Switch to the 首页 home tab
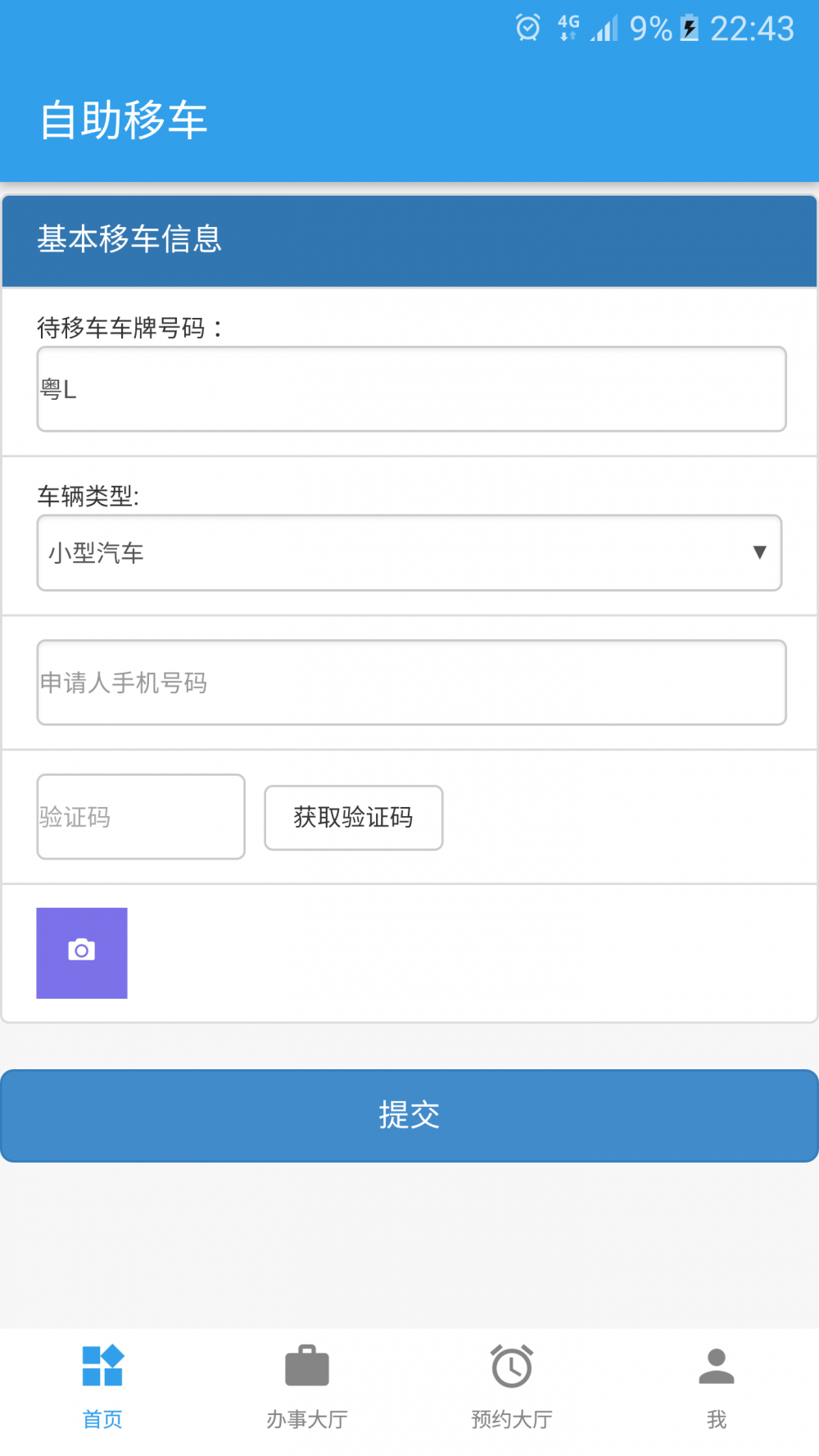The width and height of the screenshot is (819, 1456). pos(102,1386)
